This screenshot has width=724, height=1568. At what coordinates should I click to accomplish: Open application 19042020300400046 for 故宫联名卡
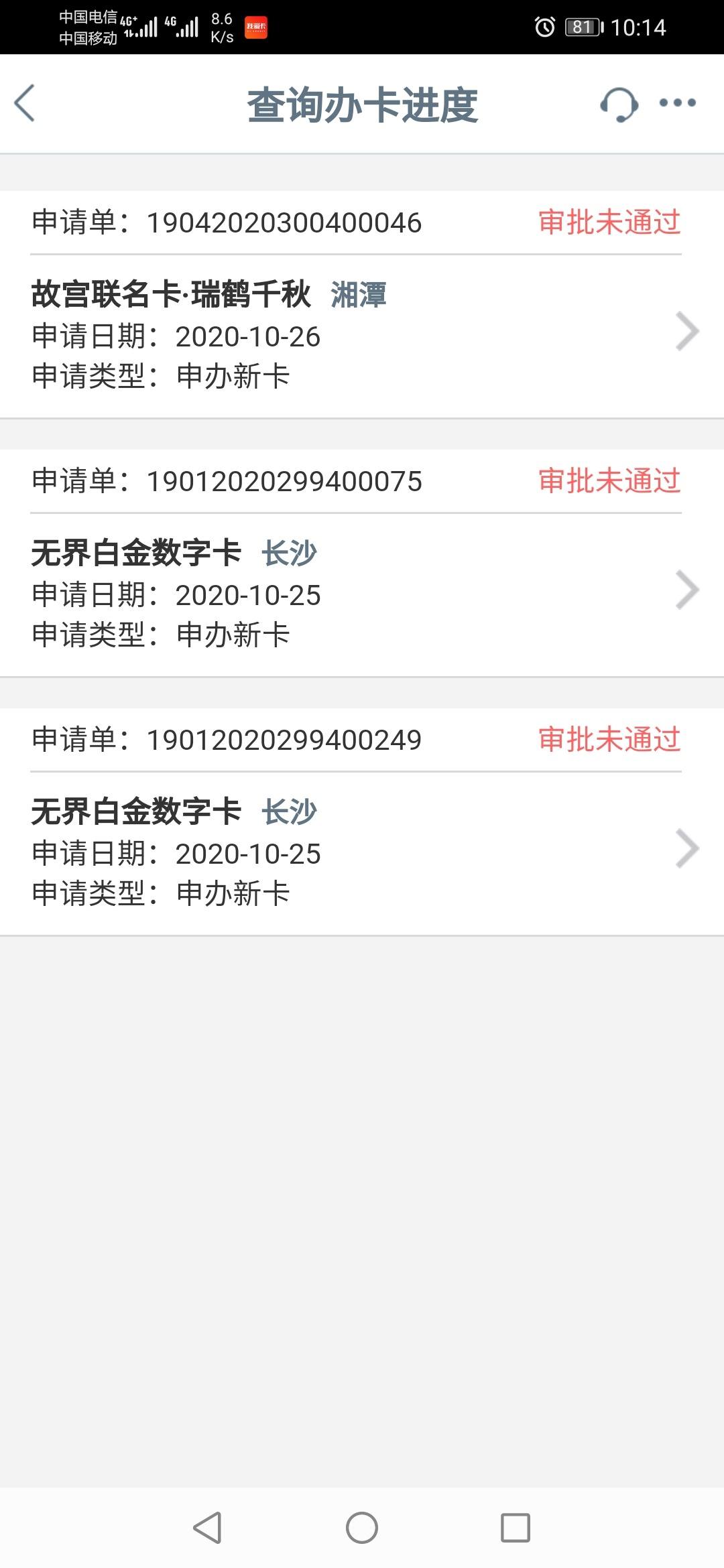pyautogui.click(x=362, y=305)
